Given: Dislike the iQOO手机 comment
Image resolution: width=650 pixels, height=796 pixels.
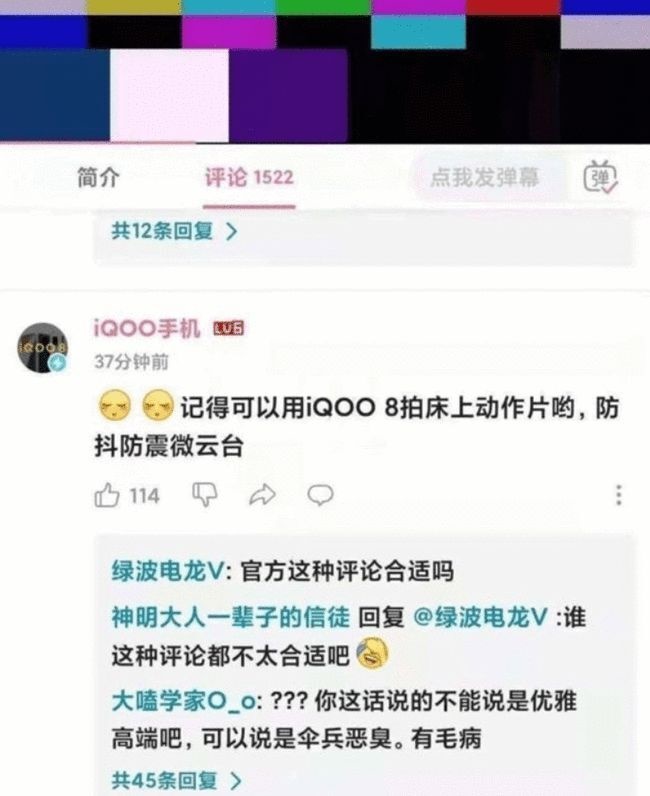Looking at the screenshot, I should [204, 494].
